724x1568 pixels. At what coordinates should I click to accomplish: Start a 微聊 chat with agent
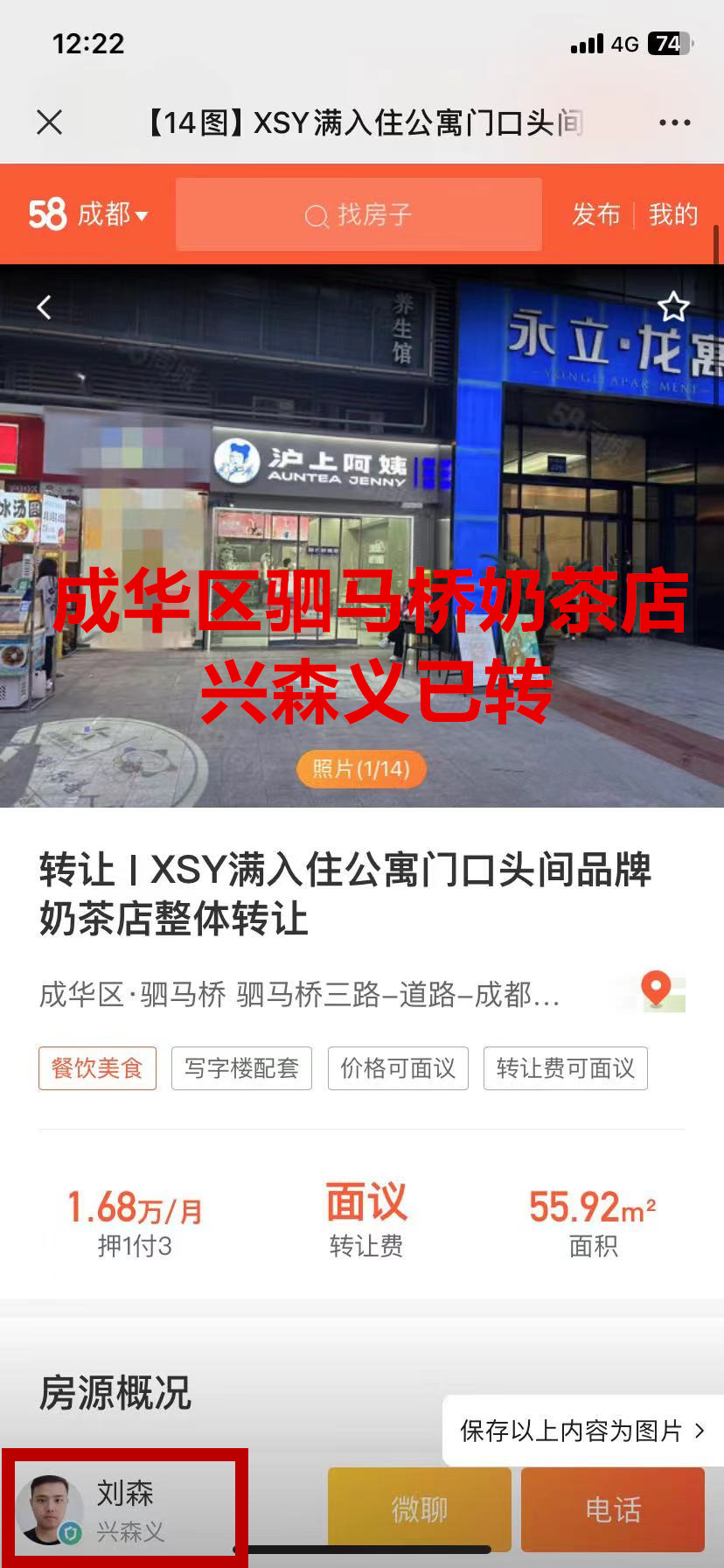(x=419, y=1509)
